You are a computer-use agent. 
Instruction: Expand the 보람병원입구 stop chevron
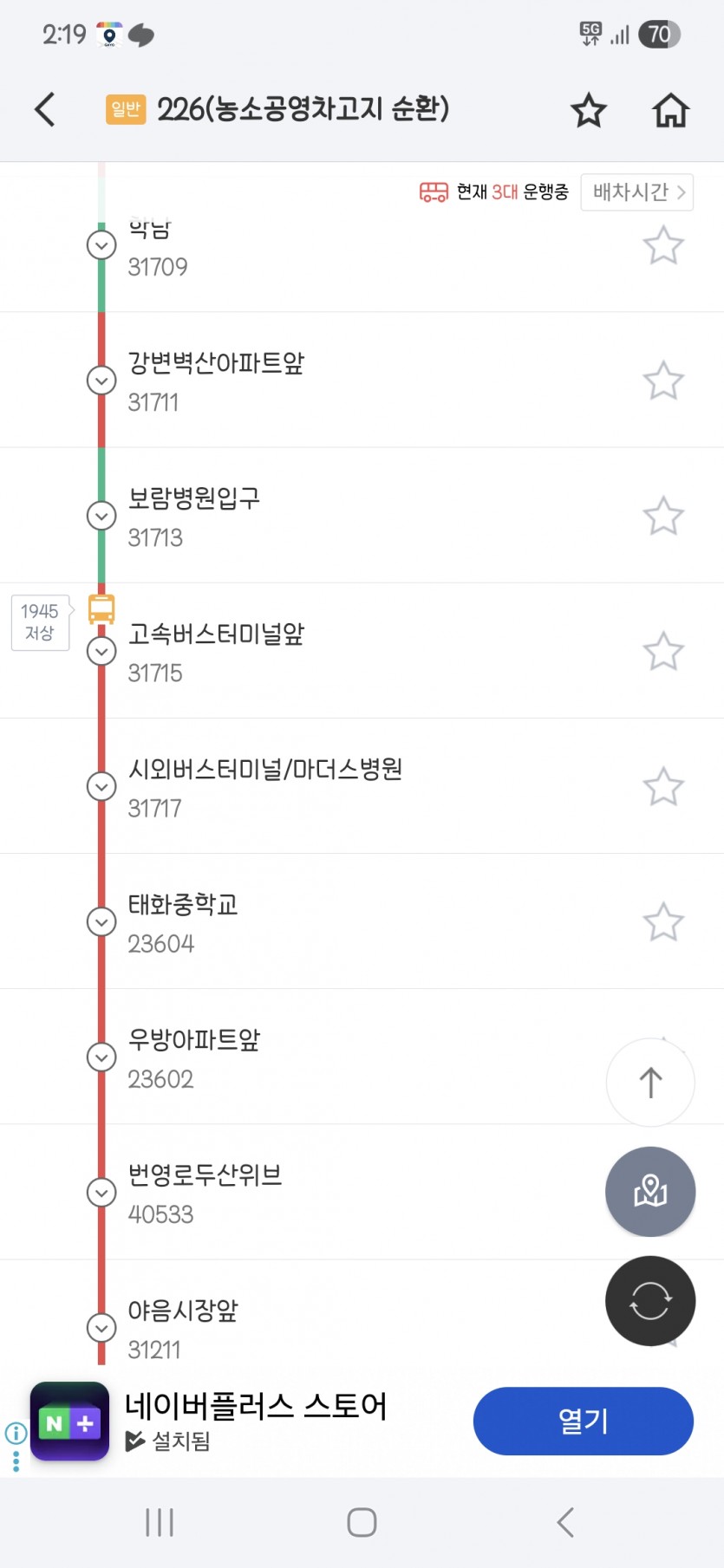click(x=101, y=516)
